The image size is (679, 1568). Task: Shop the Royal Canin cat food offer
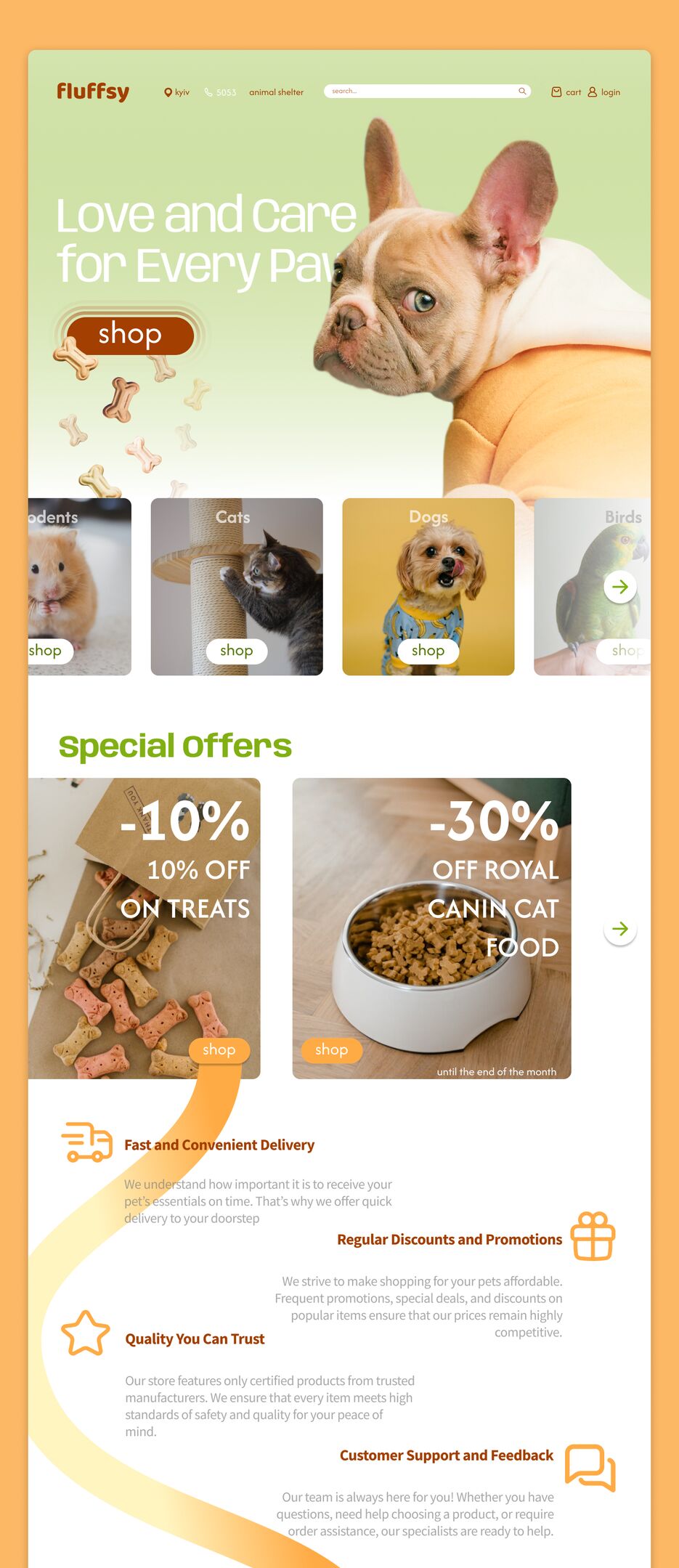(x=331, y=1049)
